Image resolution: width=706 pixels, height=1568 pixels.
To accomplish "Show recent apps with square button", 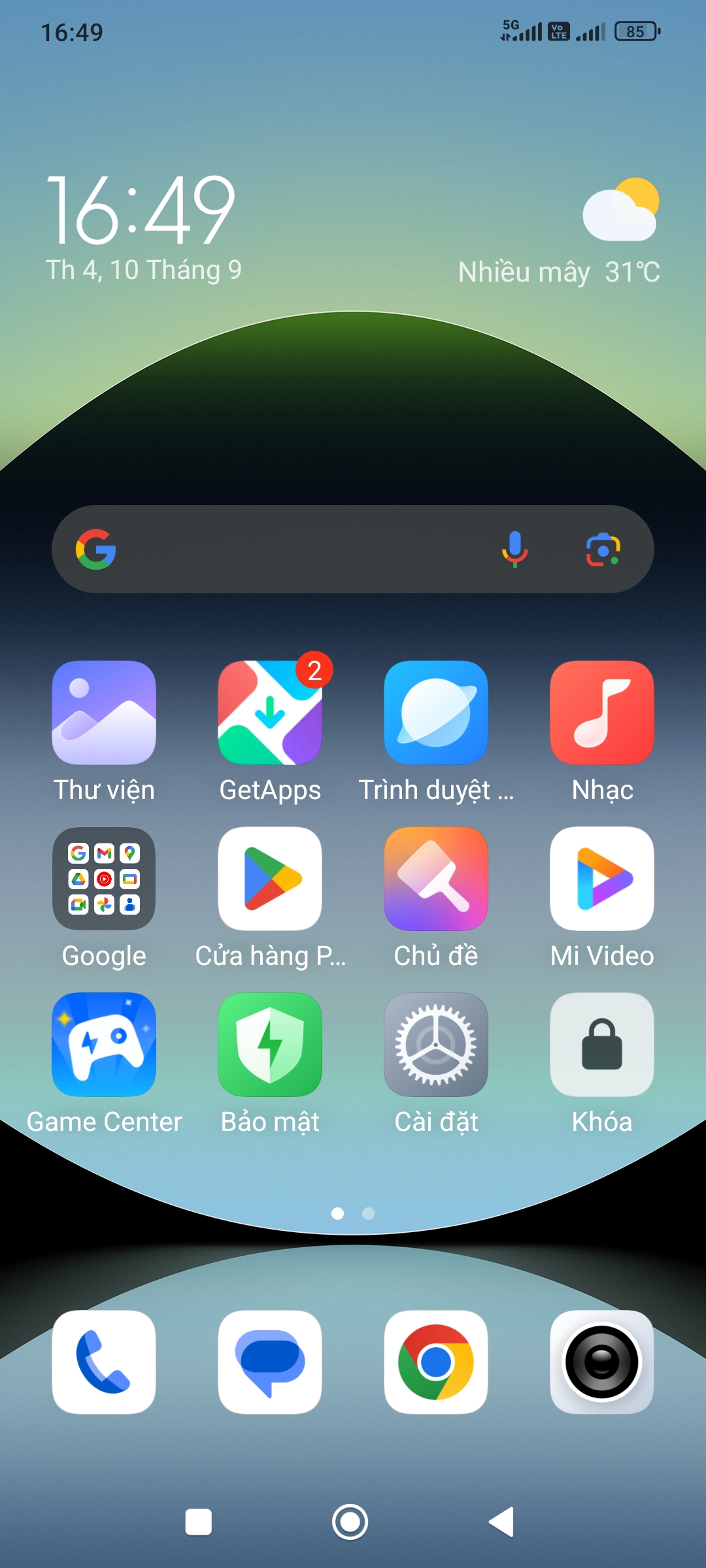I will pyautogui.click(x=199, y=1522).
